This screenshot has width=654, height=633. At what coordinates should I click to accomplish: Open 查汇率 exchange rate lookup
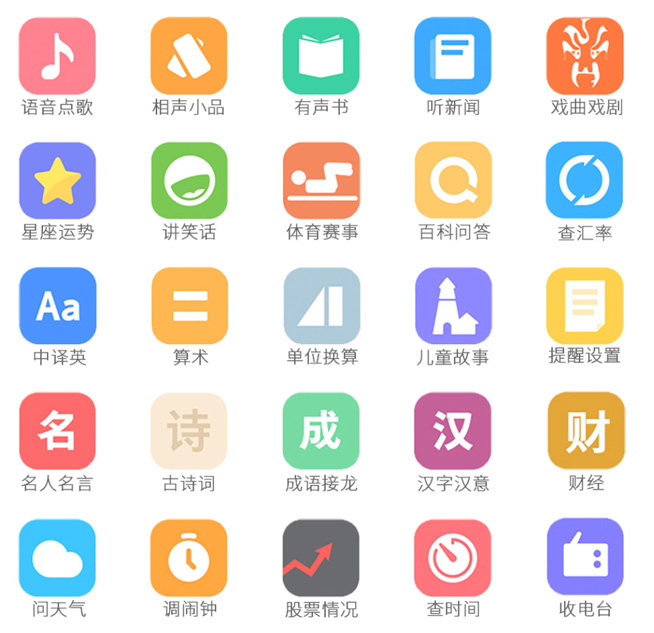[585, 181]
